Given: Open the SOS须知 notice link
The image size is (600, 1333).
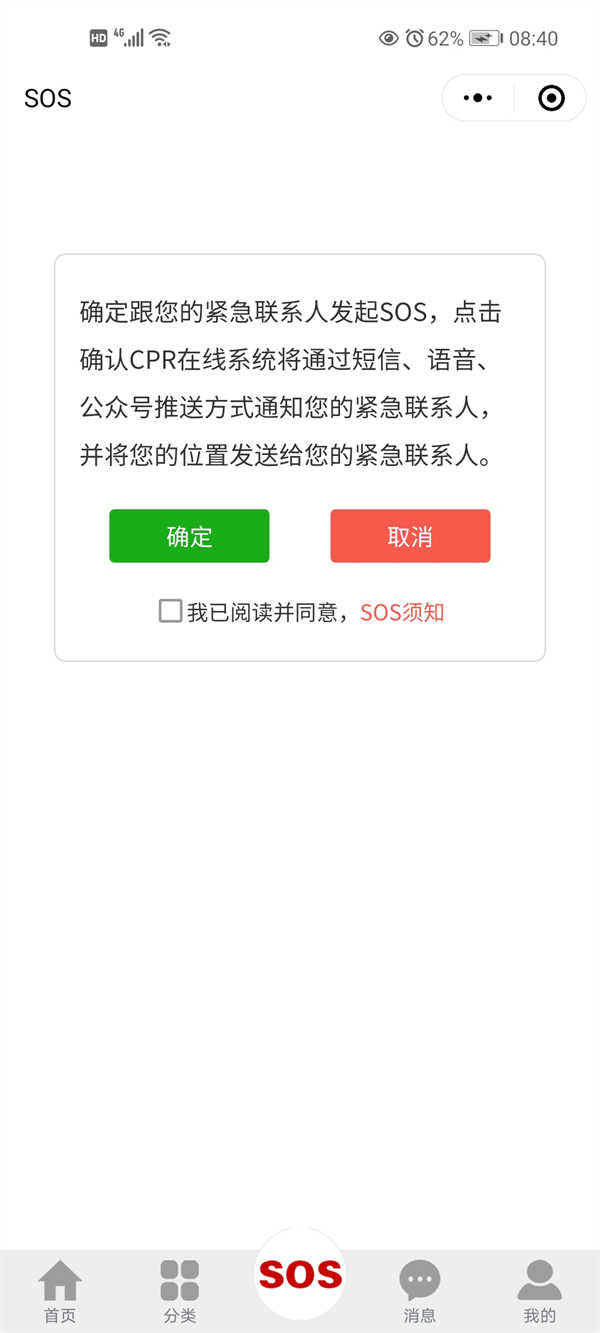Looking at the screenshot, I should click(402, 612).
